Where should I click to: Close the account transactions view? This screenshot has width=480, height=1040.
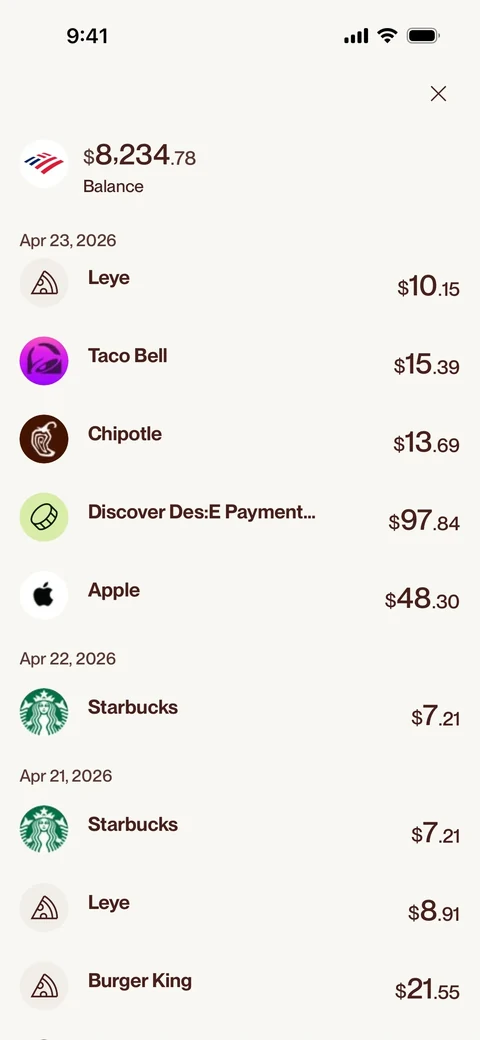(x=438, y=94)
